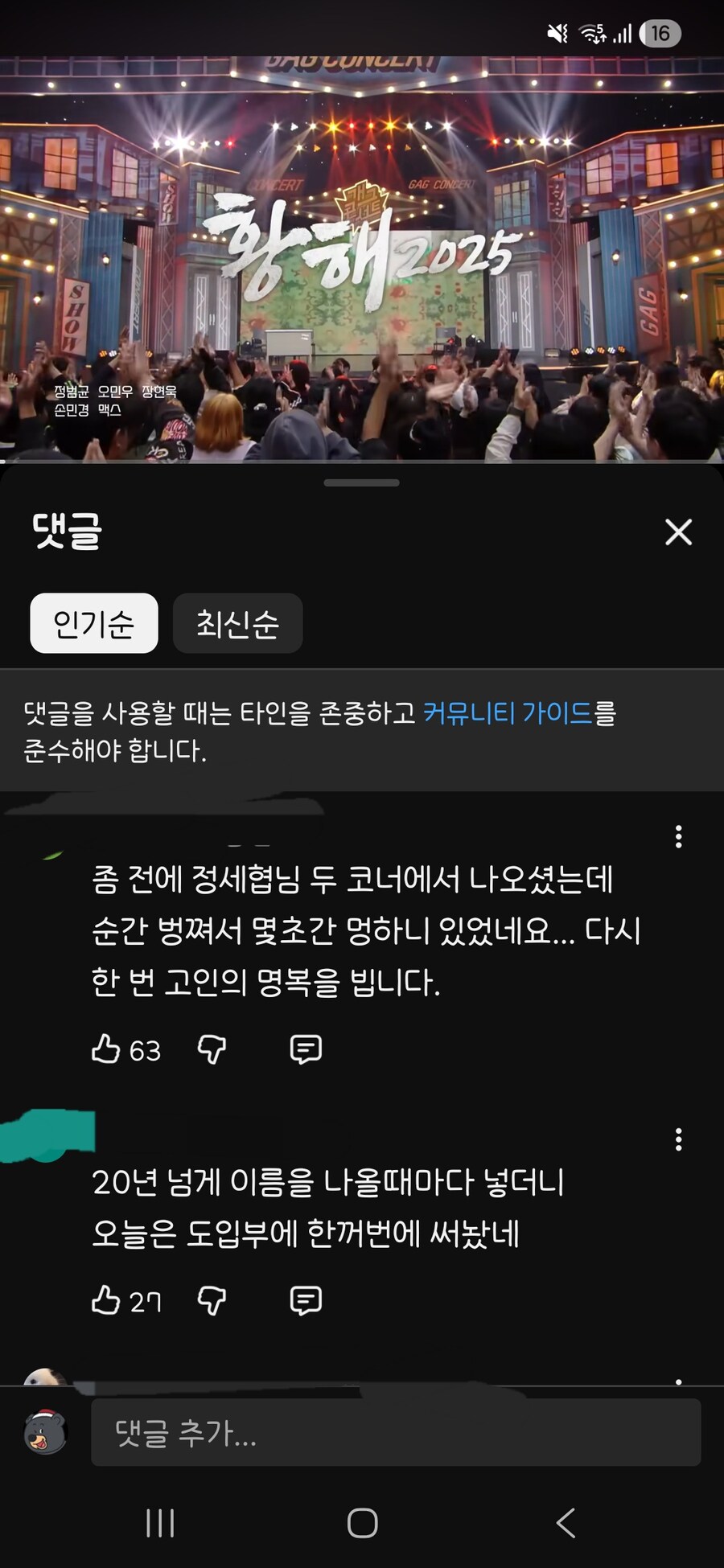Switch to the 최신순 sort tab
724x1568 pixels.
pyautogui.click(x=237, y=623)
